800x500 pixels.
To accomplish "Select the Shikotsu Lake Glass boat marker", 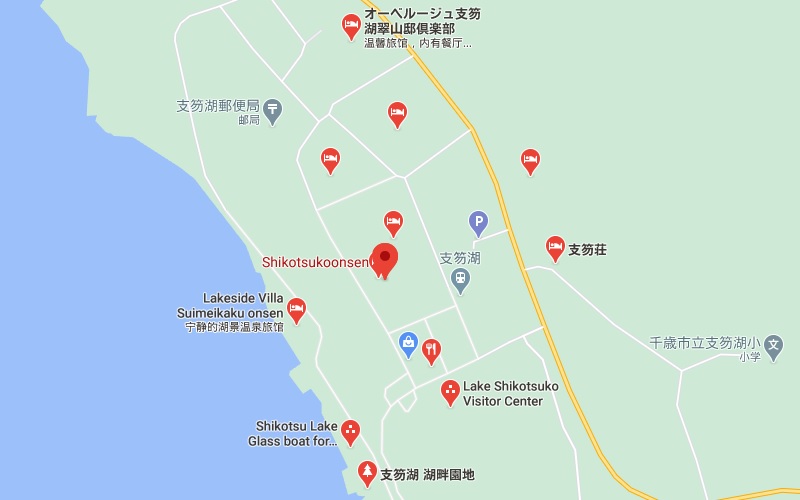I will (350, 431).
